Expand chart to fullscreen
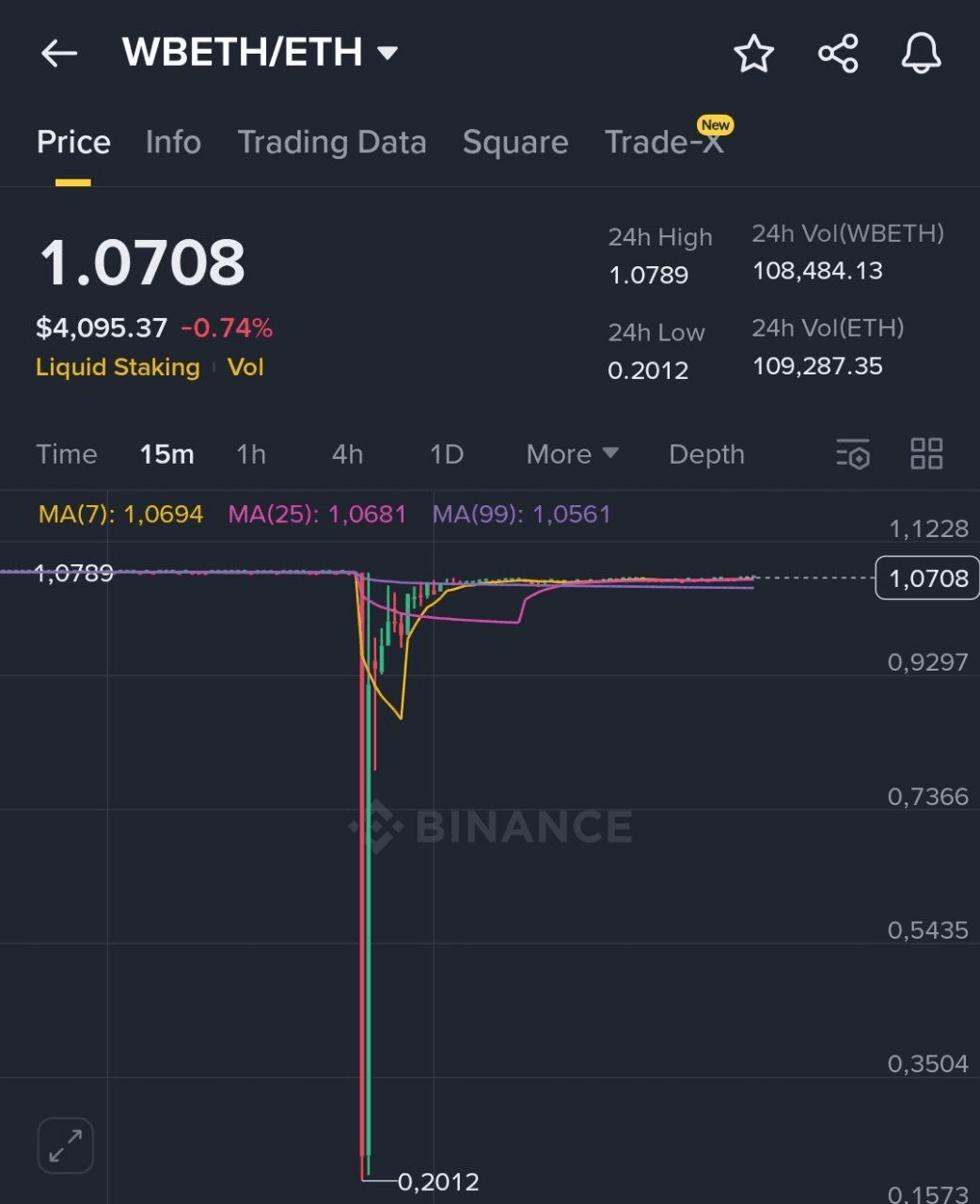980x1204 pixels. coord(65,1145)
